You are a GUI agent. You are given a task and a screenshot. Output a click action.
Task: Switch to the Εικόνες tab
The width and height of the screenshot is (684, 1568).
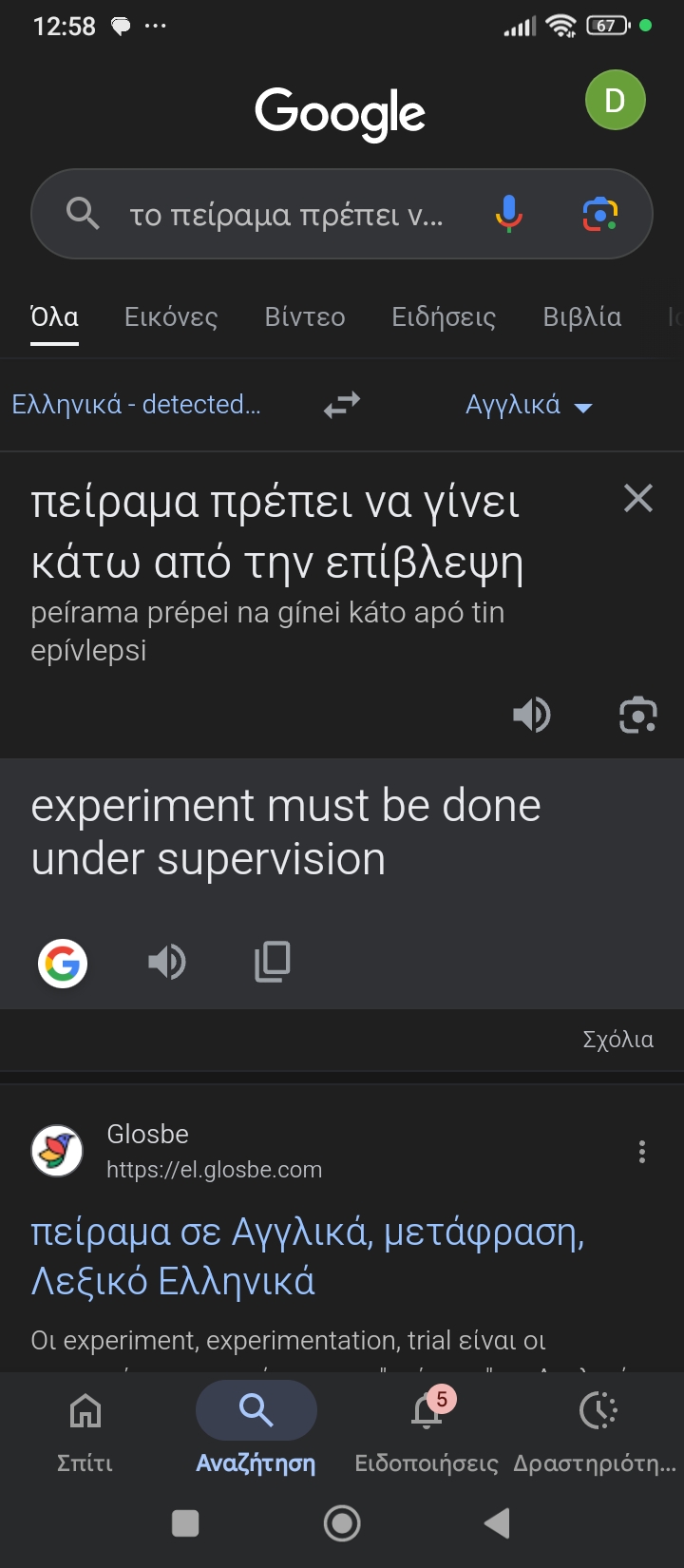click(x=171, y=317)
